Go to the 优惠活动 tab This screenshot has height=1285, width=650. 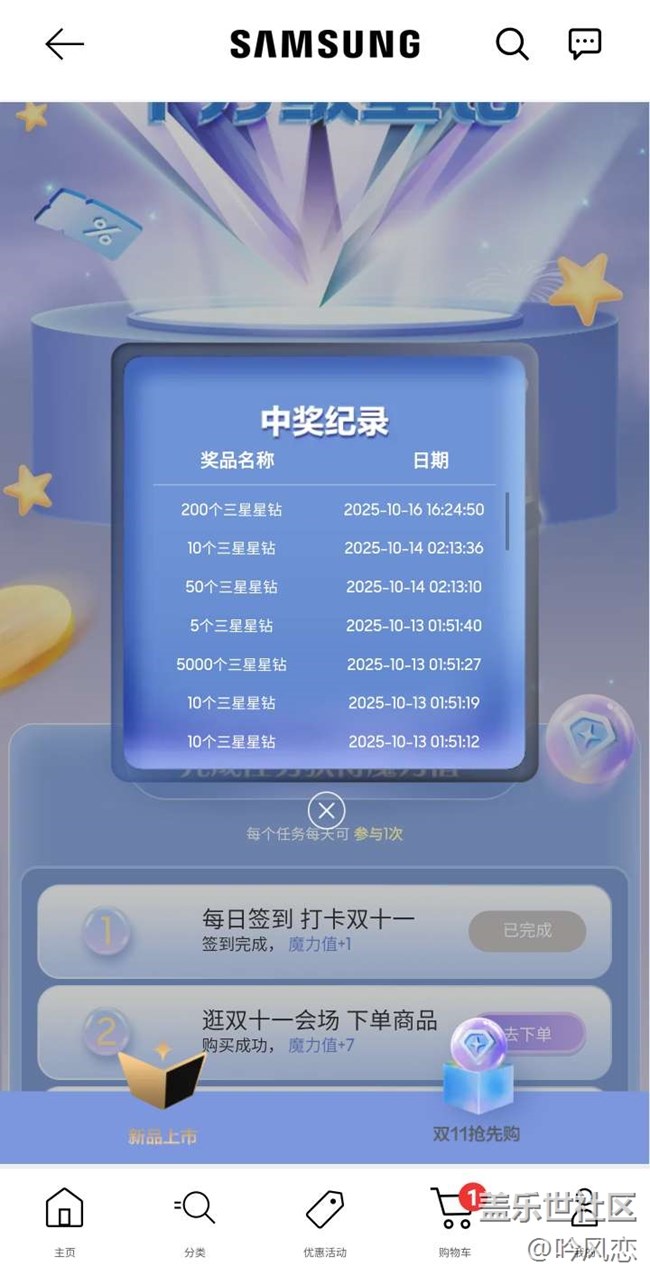pos(325,1220)
